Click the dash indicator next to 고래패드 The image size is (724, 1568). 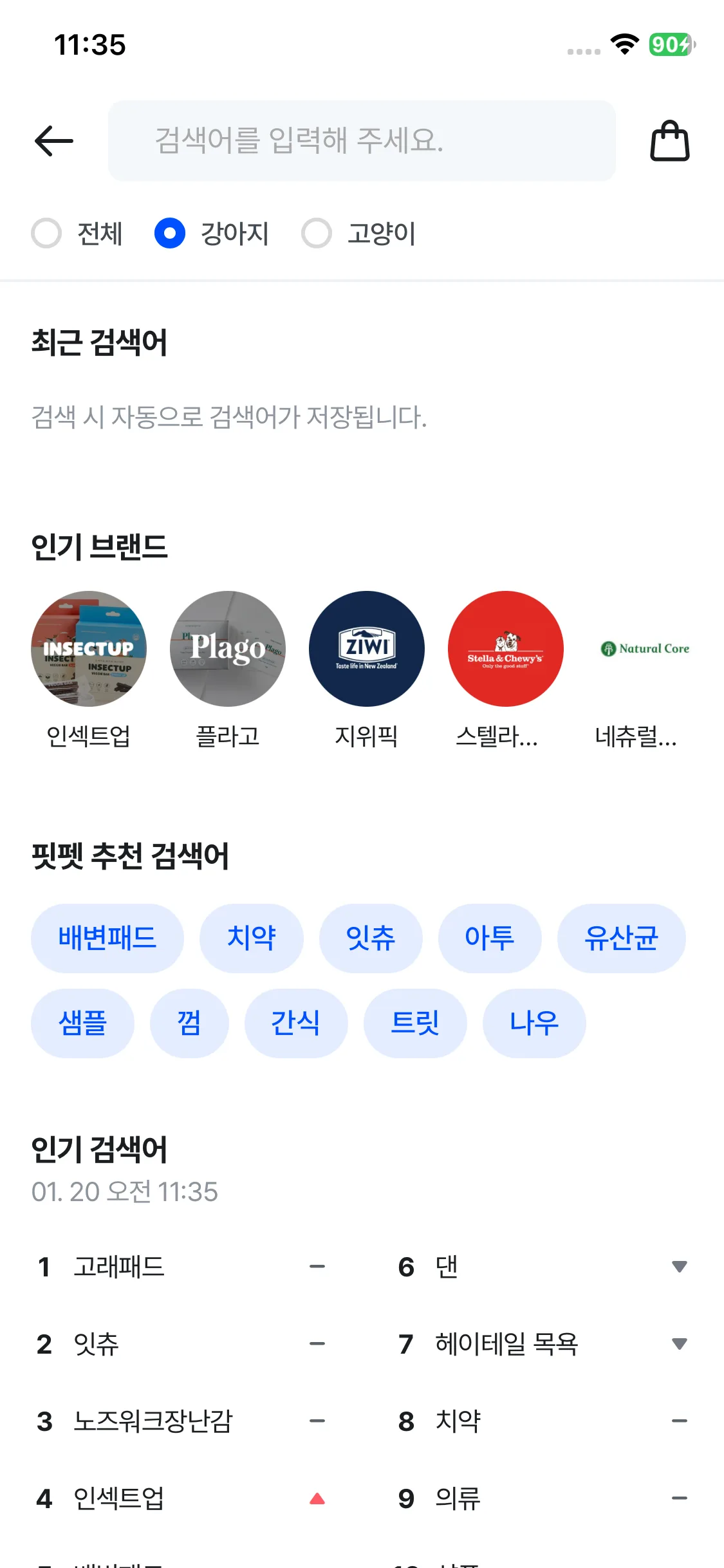point(317,1267)
